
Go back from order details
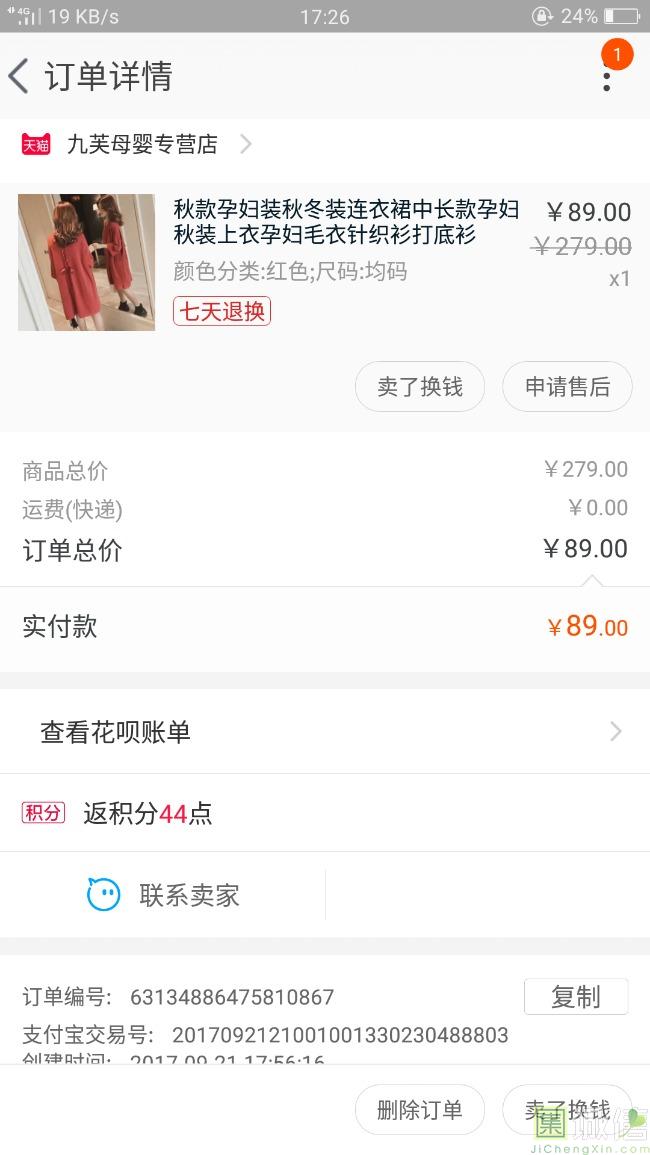tap(20, 76)
